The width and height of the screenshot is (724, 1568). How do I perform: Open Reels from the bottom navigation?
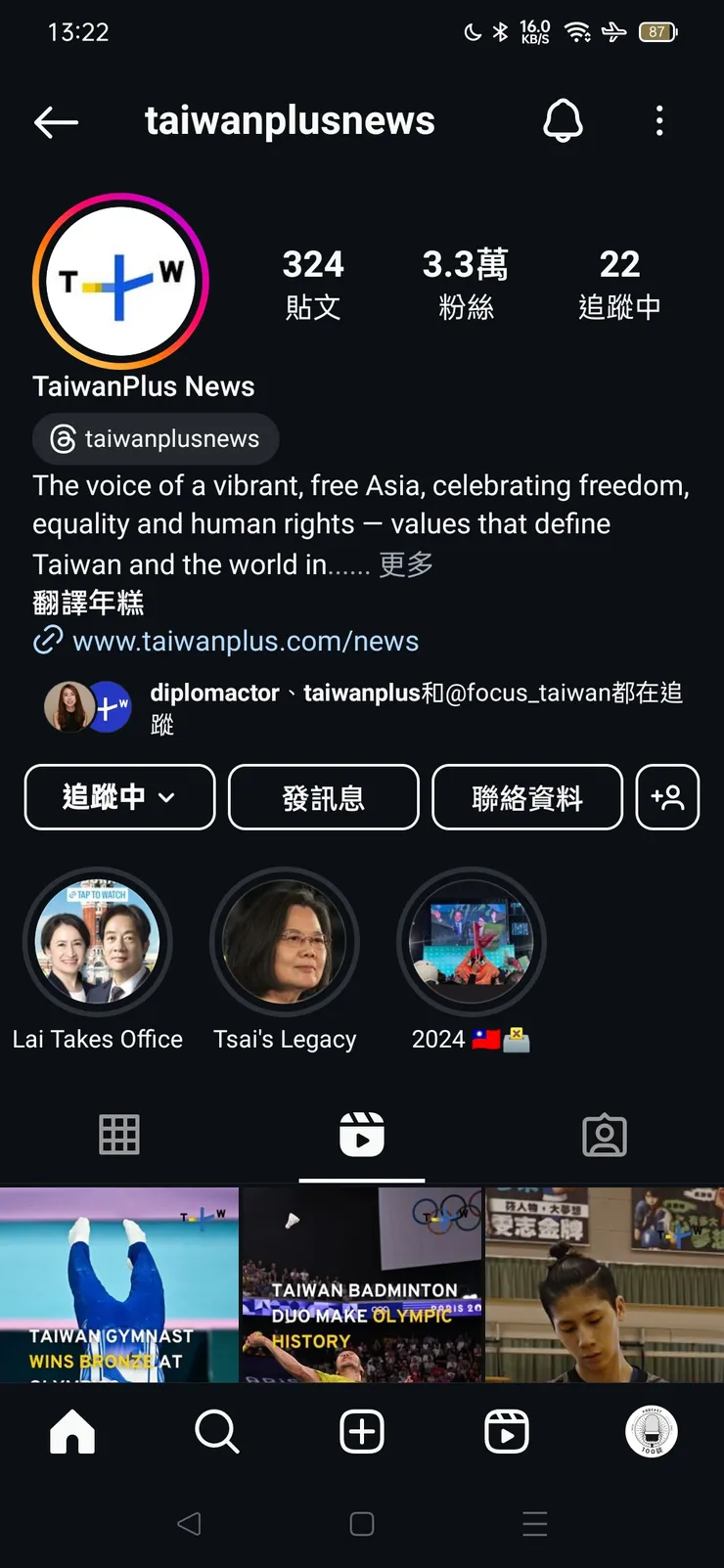(507, 1431)
